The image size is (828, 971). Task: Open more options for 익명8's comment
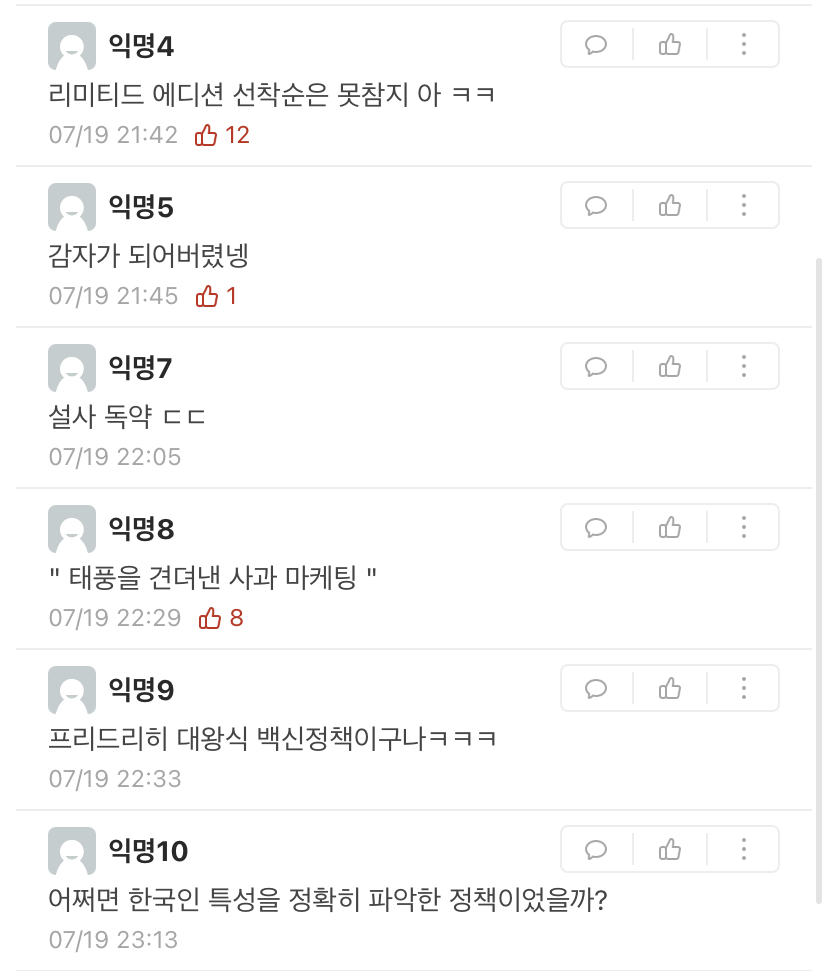(x=743, y=528)
